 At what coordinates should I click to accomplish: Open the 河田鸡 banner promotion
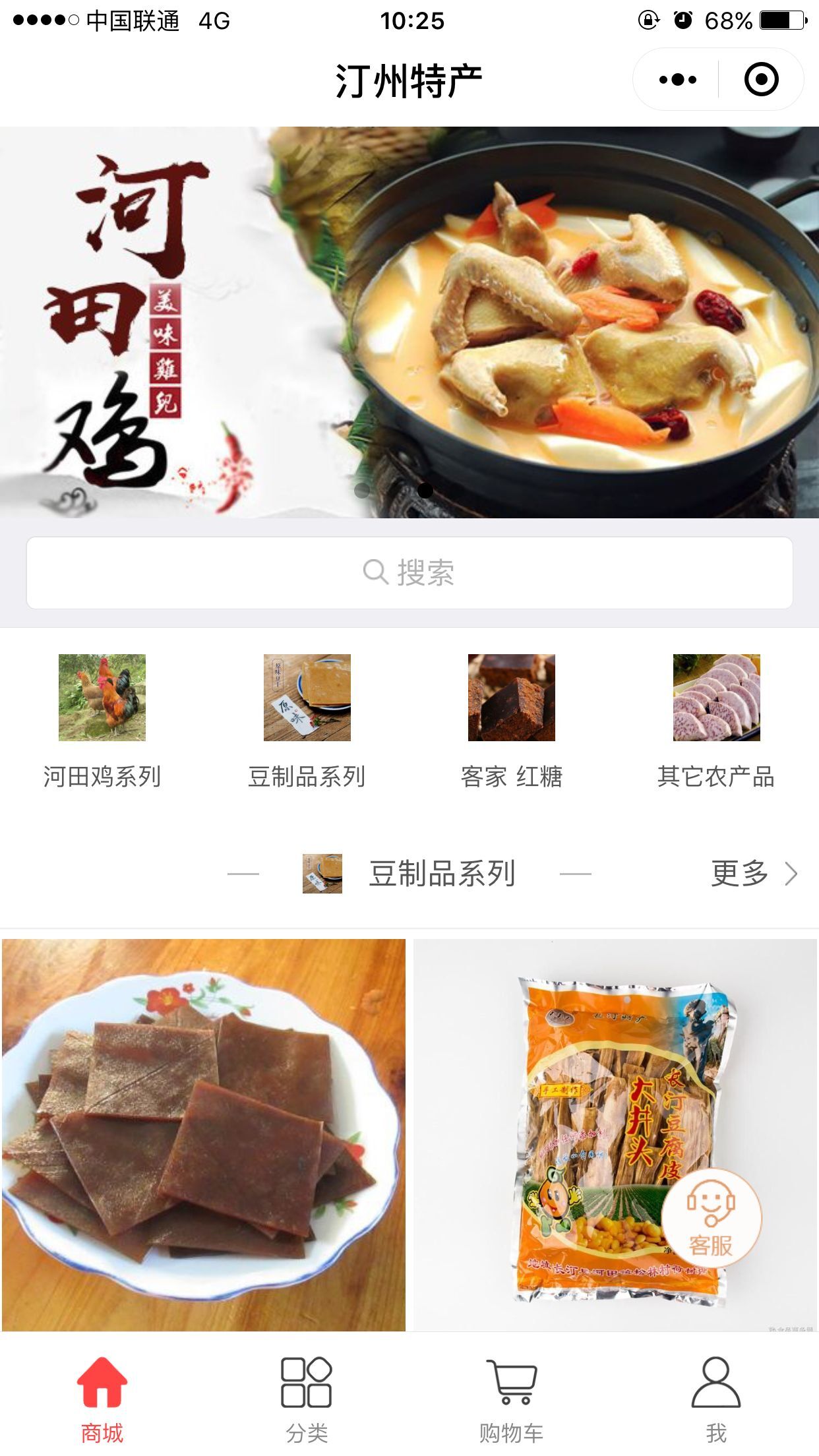409,322
